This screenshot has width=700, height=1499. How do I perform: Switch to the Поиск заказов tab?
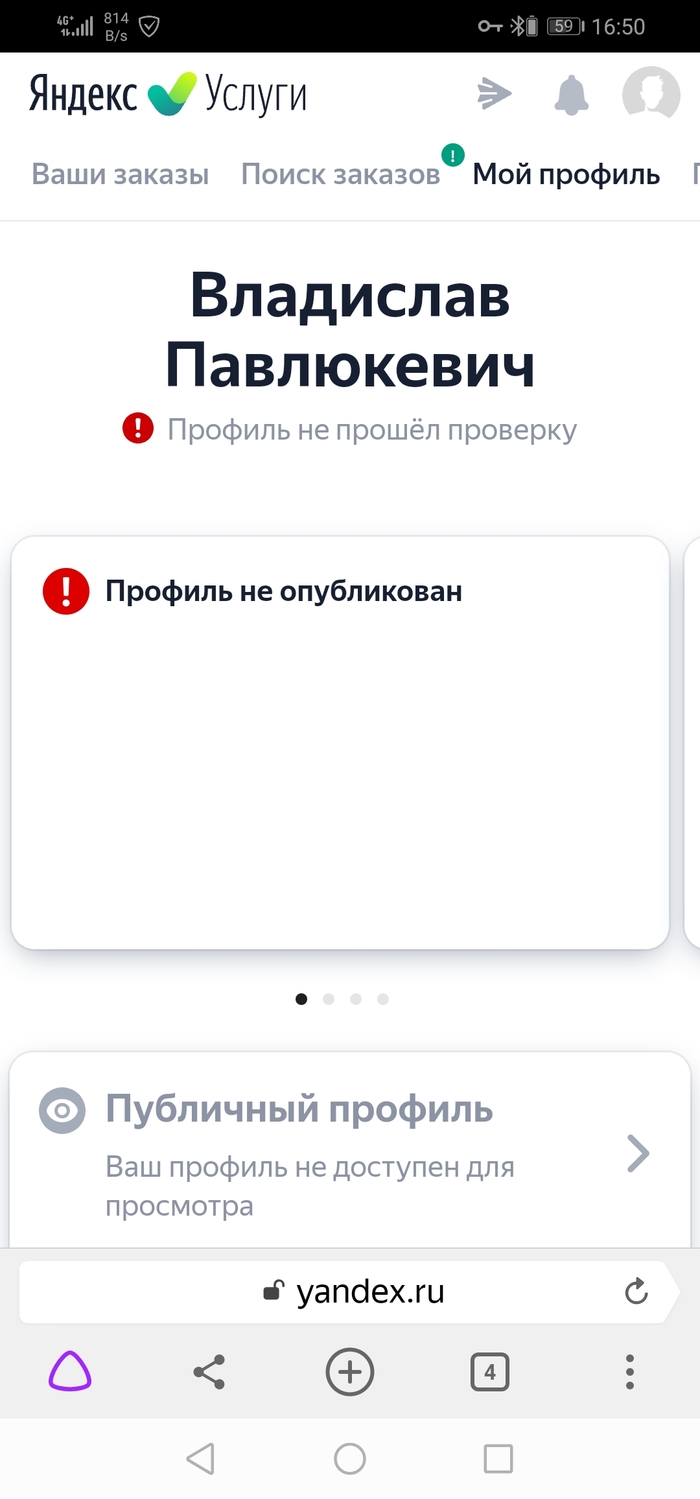coord(340,174)
